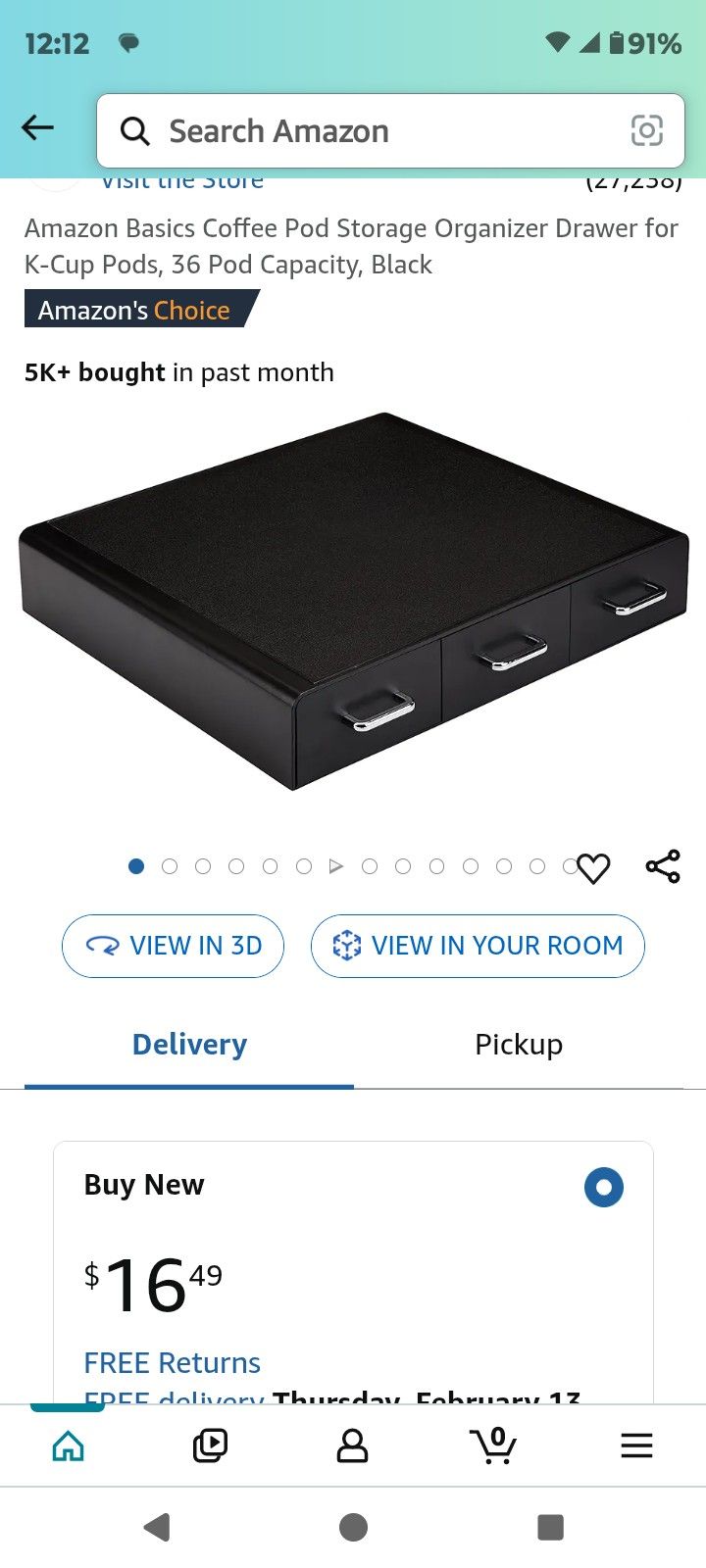Viewport: 706px width, 1568px height.
Task: Add product to wish list heart
Action: (593, 868)
